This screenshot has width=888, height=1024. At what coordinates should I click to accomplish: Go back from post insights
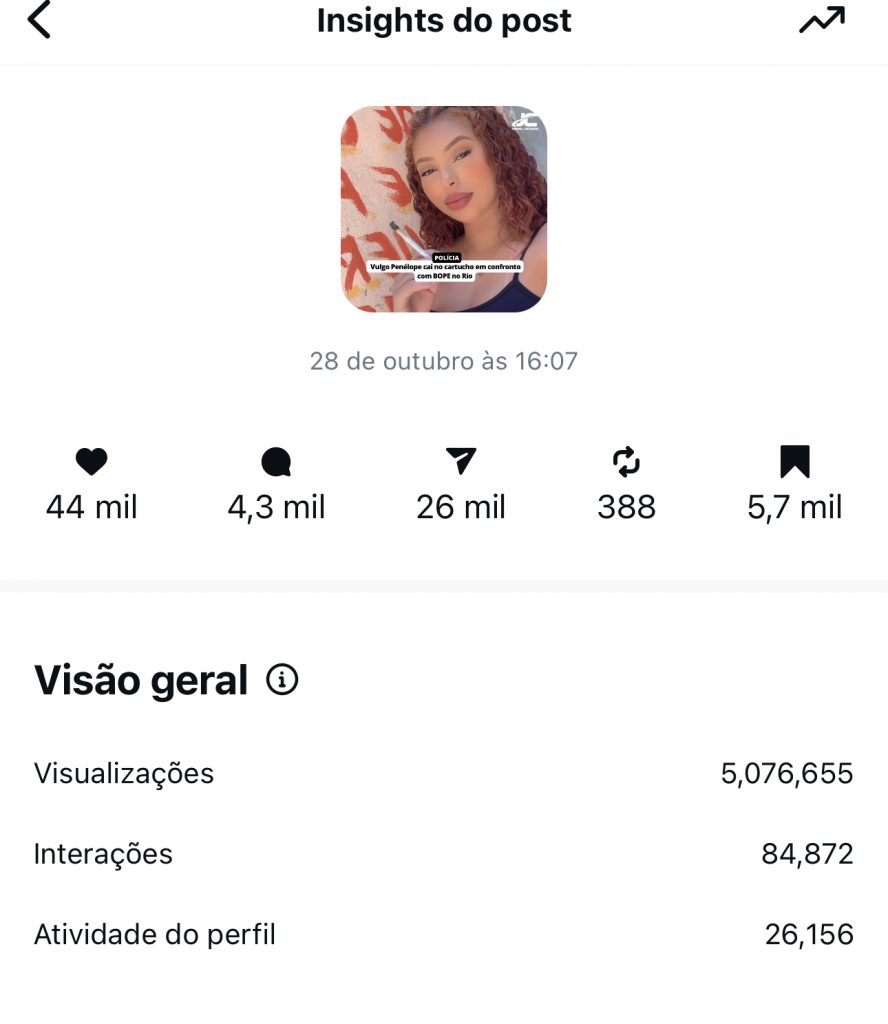click(39, 21)
